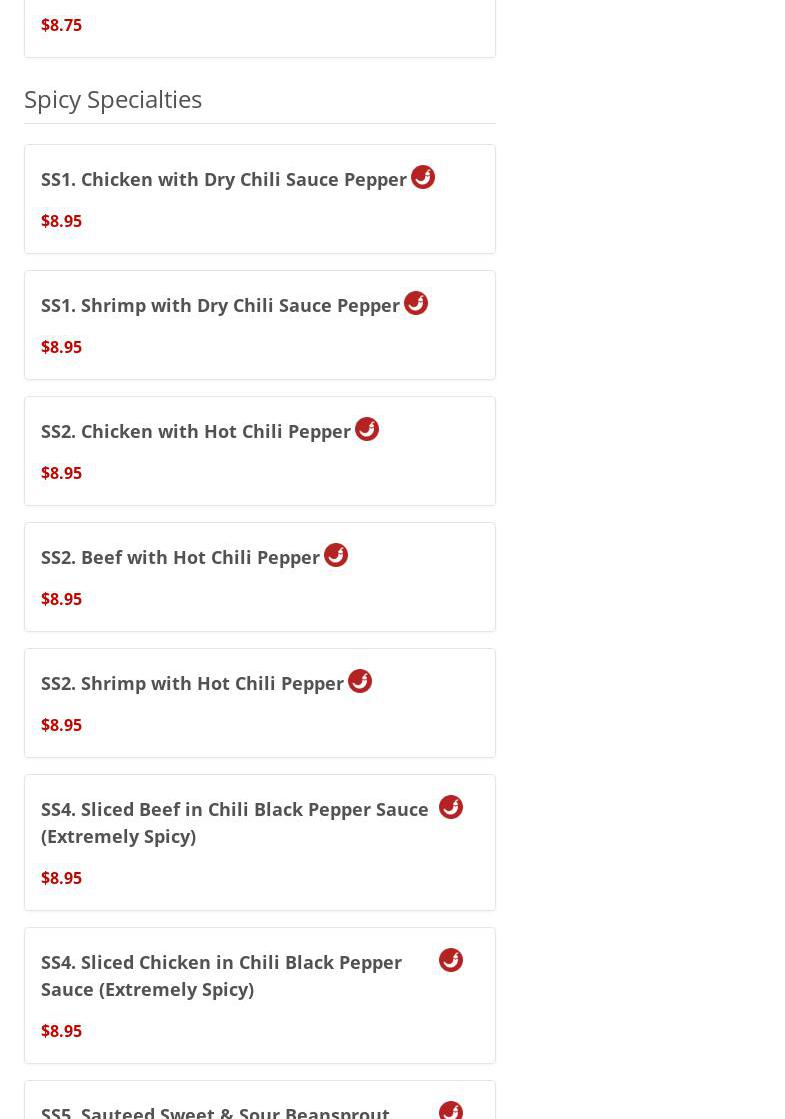Select SS1. Shrimp with Dry Chili Sauce Pepper
The width and height of the screenshot is (785, 1119).
[x=220, y=306]
